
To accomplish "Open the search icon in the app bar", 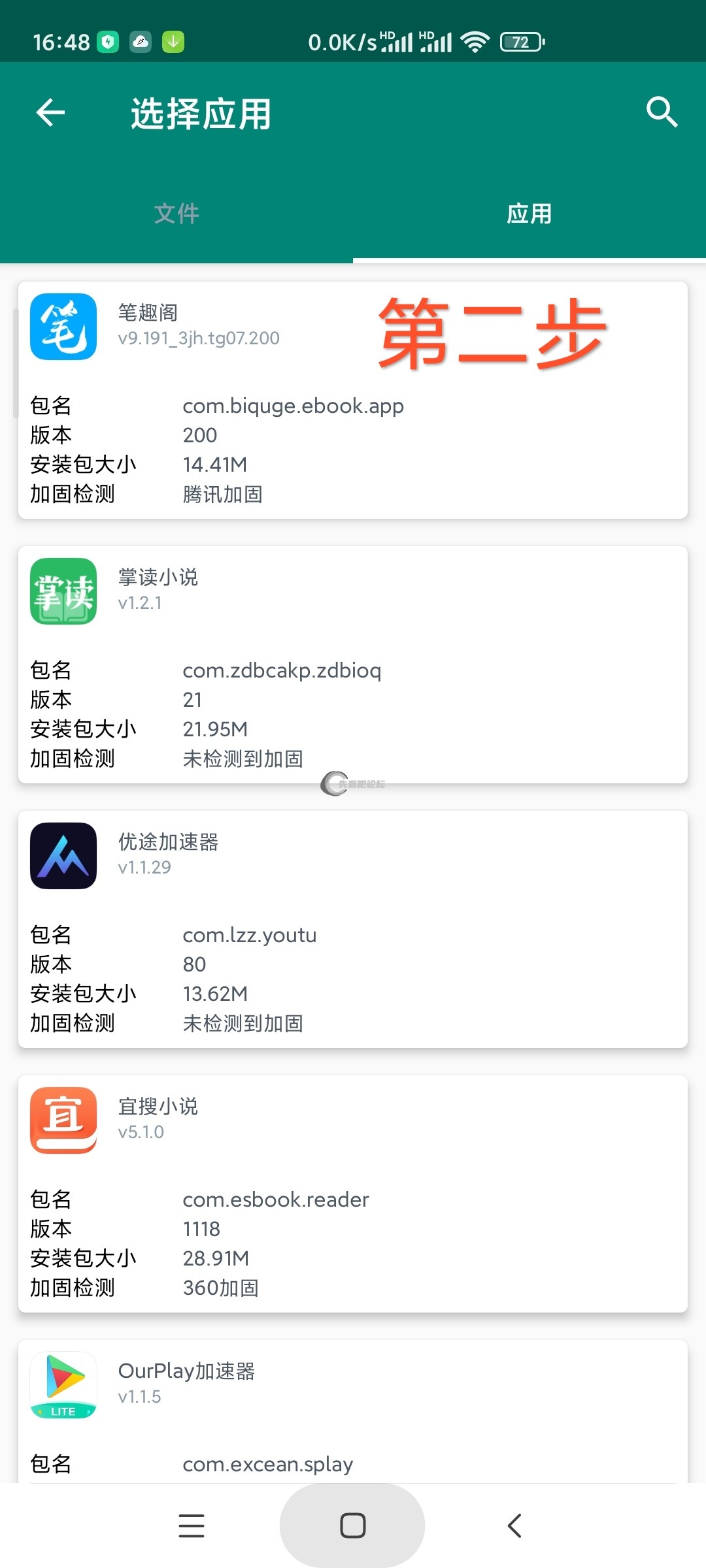I will pyautogui.click(x=661, y=112).
